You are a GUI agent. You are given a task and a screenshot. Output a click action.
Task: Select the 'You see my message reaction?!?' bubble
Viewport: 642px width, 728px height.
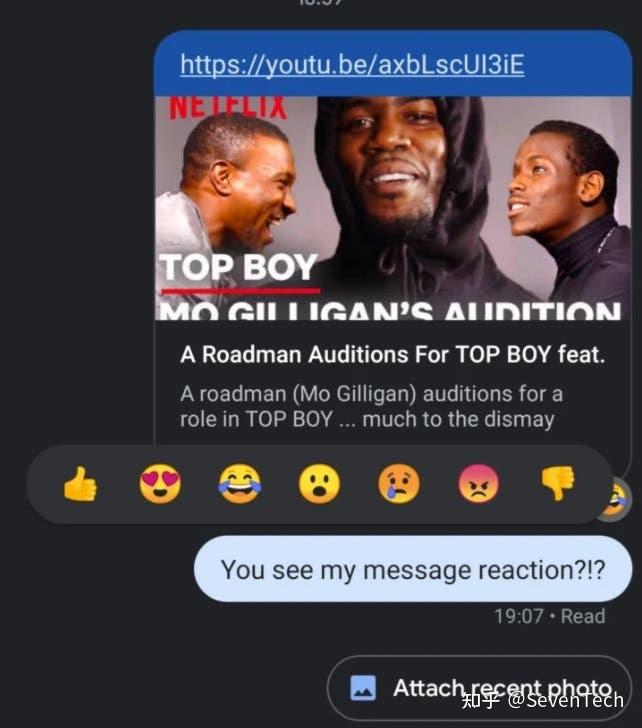(412, 570)
